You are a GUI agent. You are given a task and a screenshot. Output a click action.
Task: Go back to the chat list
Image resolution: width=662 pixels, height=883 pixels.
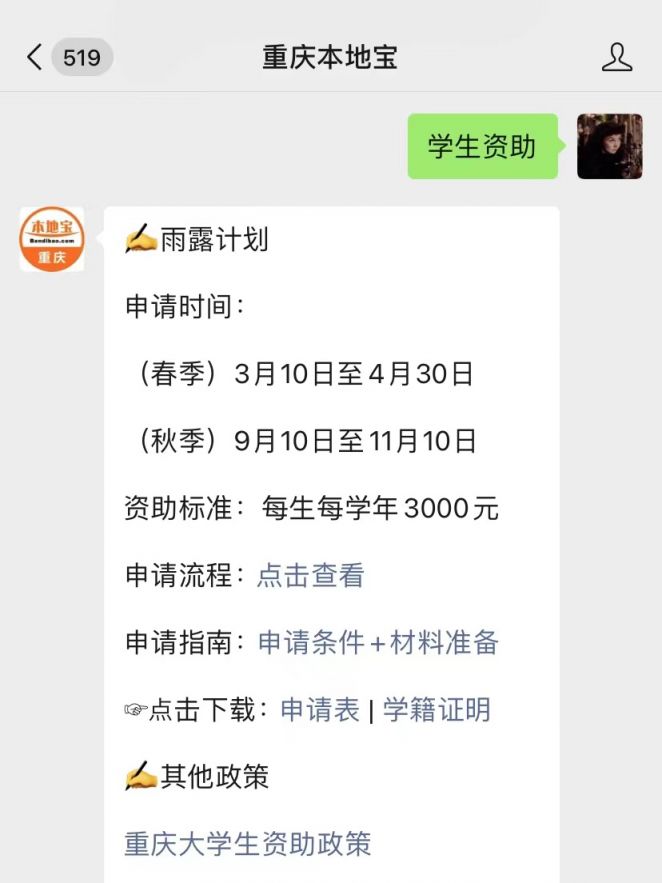[36, 58]
